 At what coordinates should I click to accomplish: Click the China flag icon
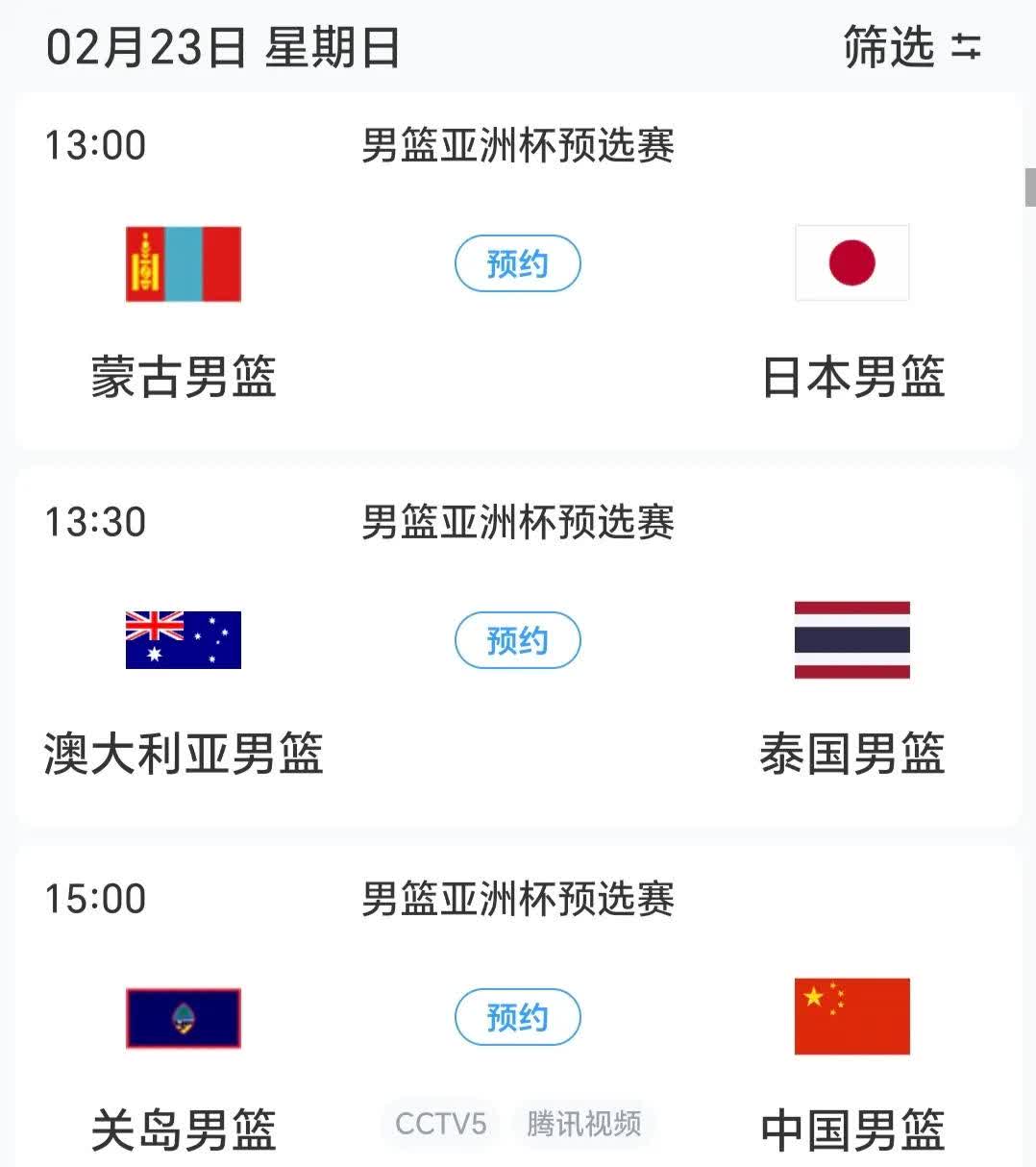click(x=851, y=1017)
